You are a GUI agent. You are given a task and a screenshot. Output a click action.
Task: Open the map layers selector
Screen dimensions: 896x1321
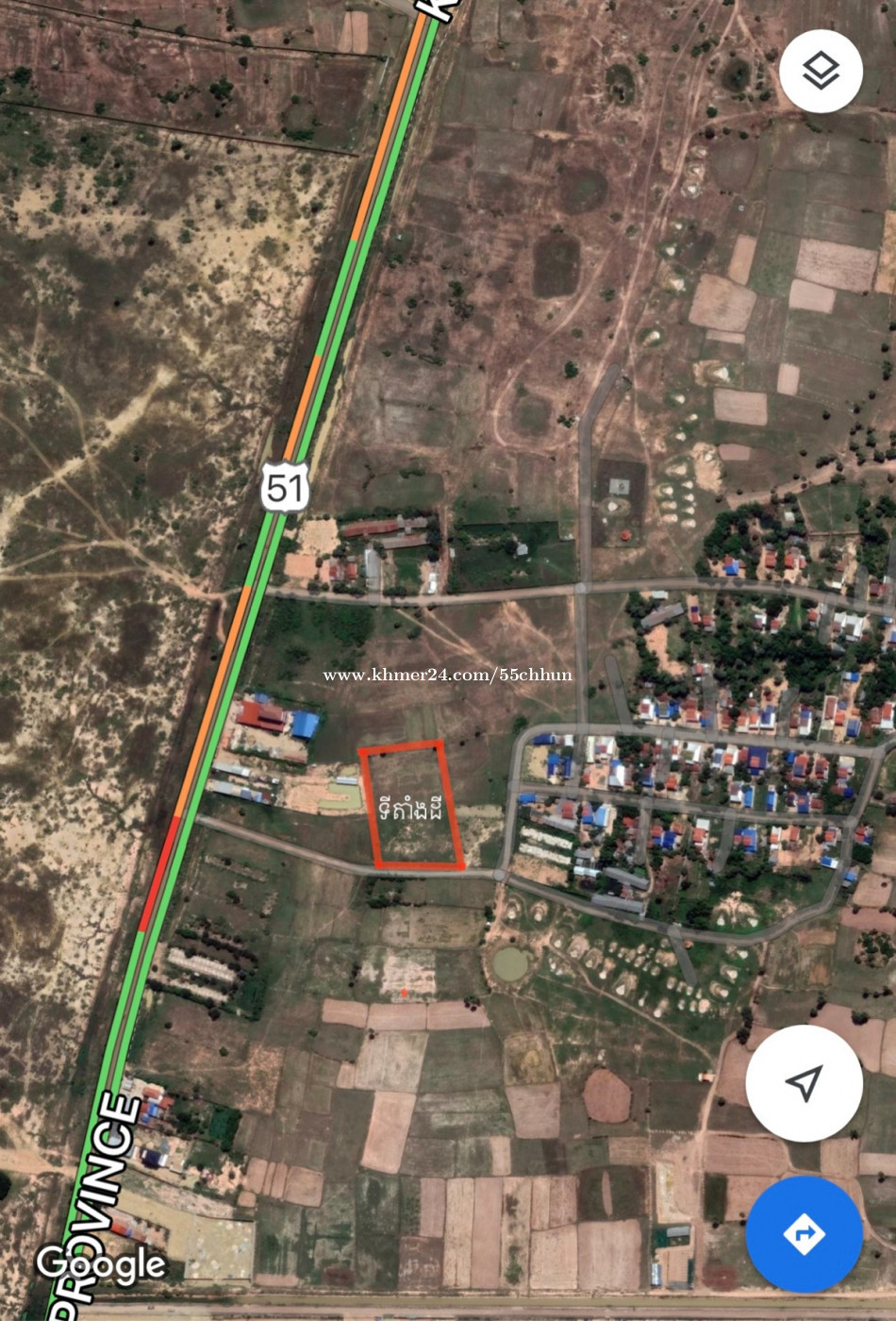click(x=821, y=71)
